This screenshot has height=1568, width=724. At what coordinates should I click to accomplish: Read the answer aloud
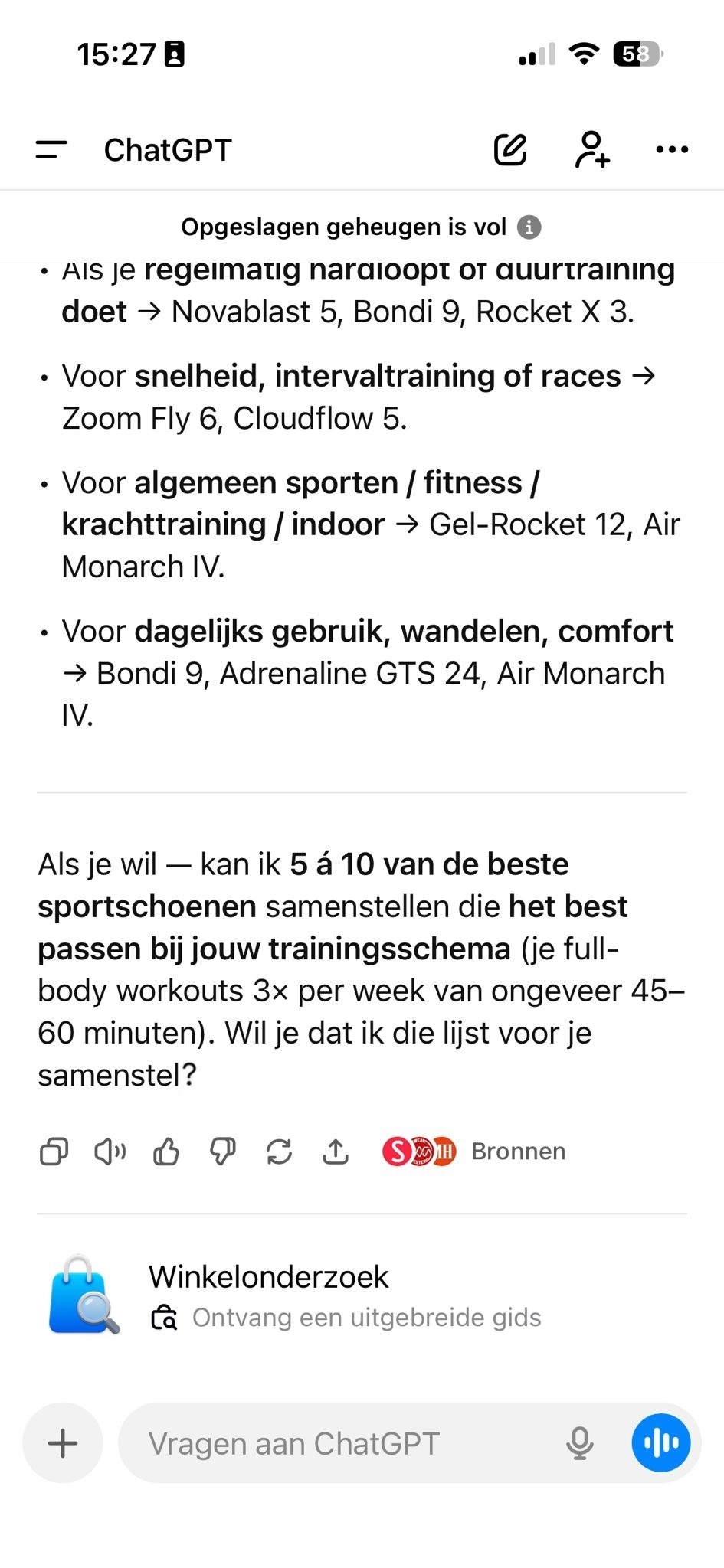[110, 1151]
